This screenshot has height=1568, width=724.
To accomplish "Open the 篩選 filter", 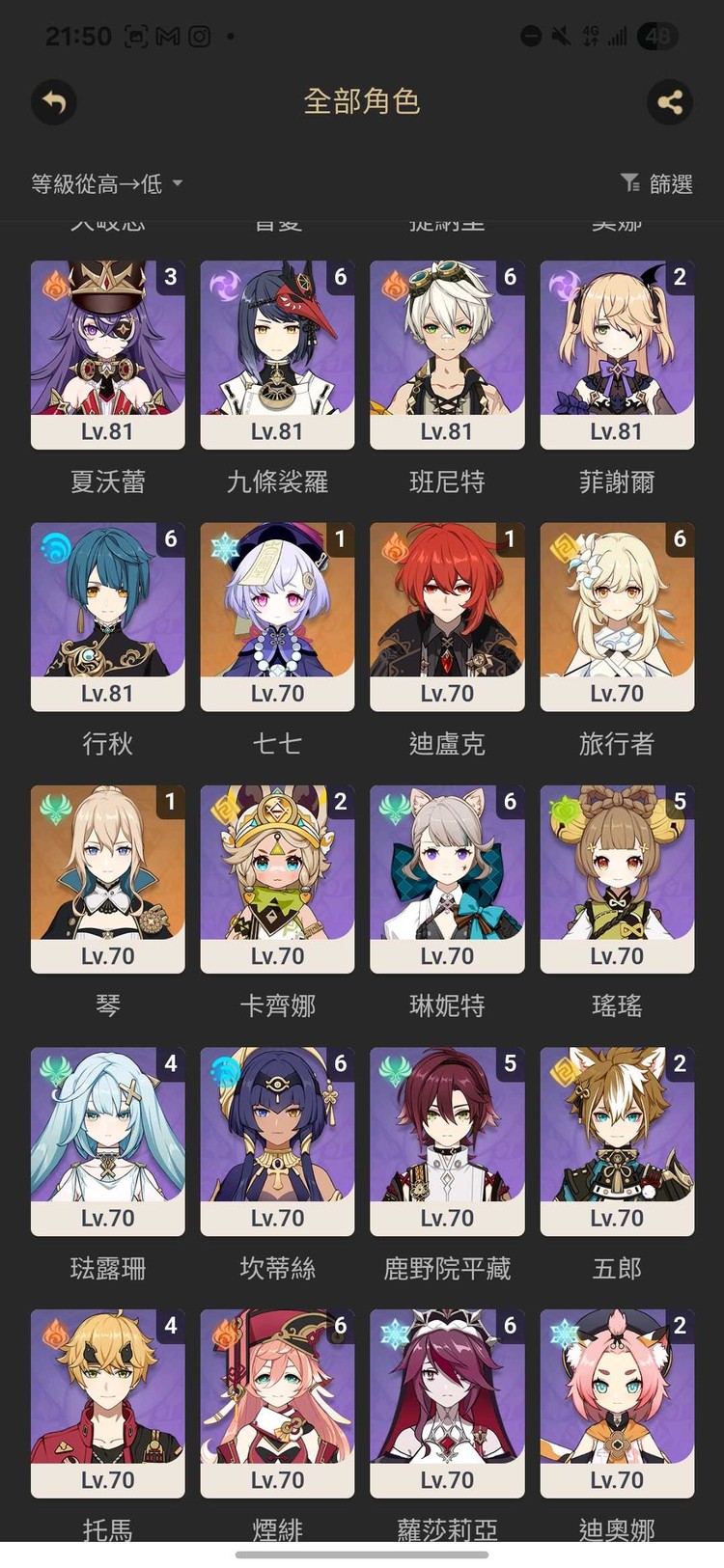I will (656, 183).
